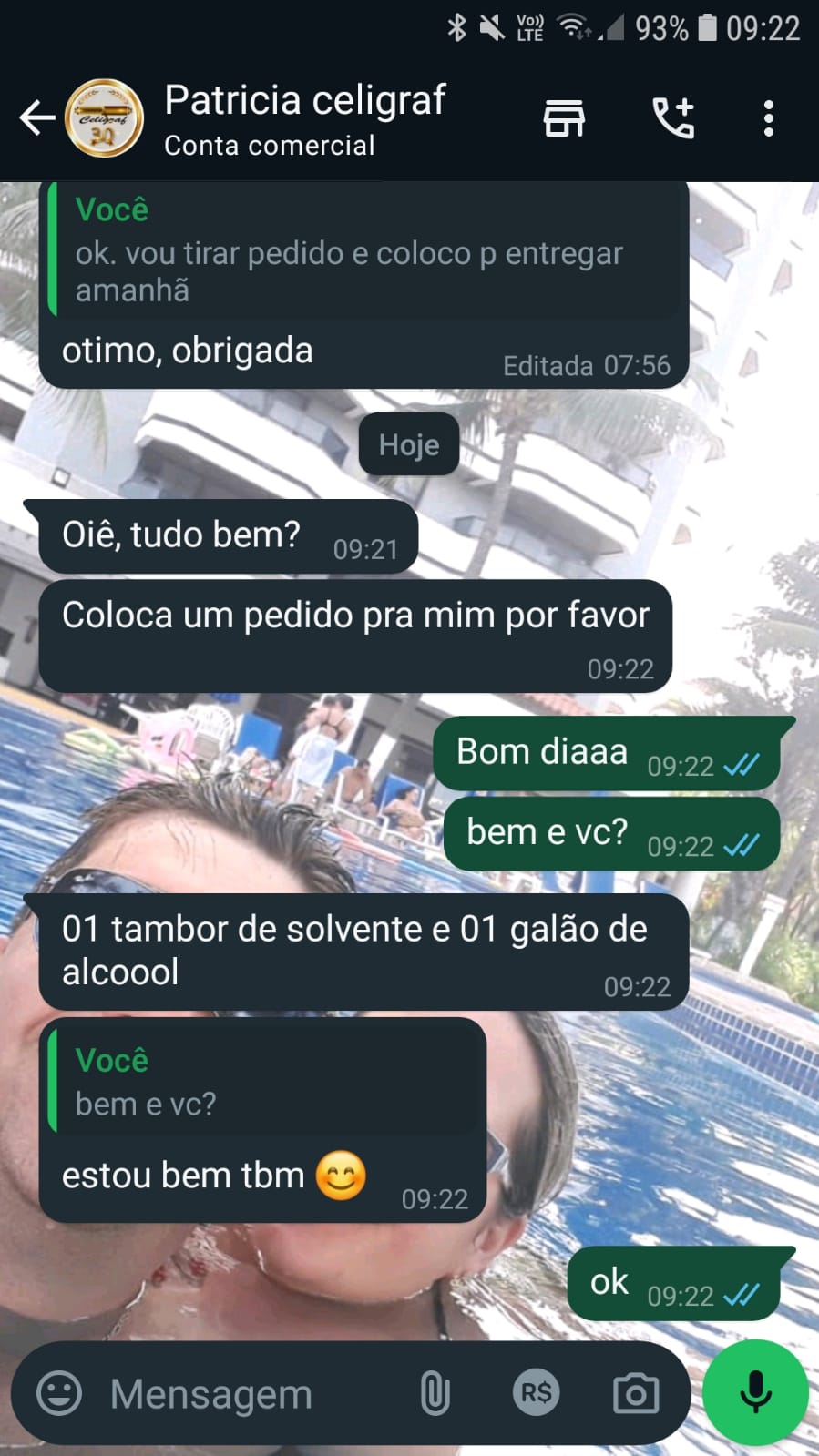The width and height of the screenshot is (819, 1456).
Task: Open the emoji picker
Action: [59, 1393]
